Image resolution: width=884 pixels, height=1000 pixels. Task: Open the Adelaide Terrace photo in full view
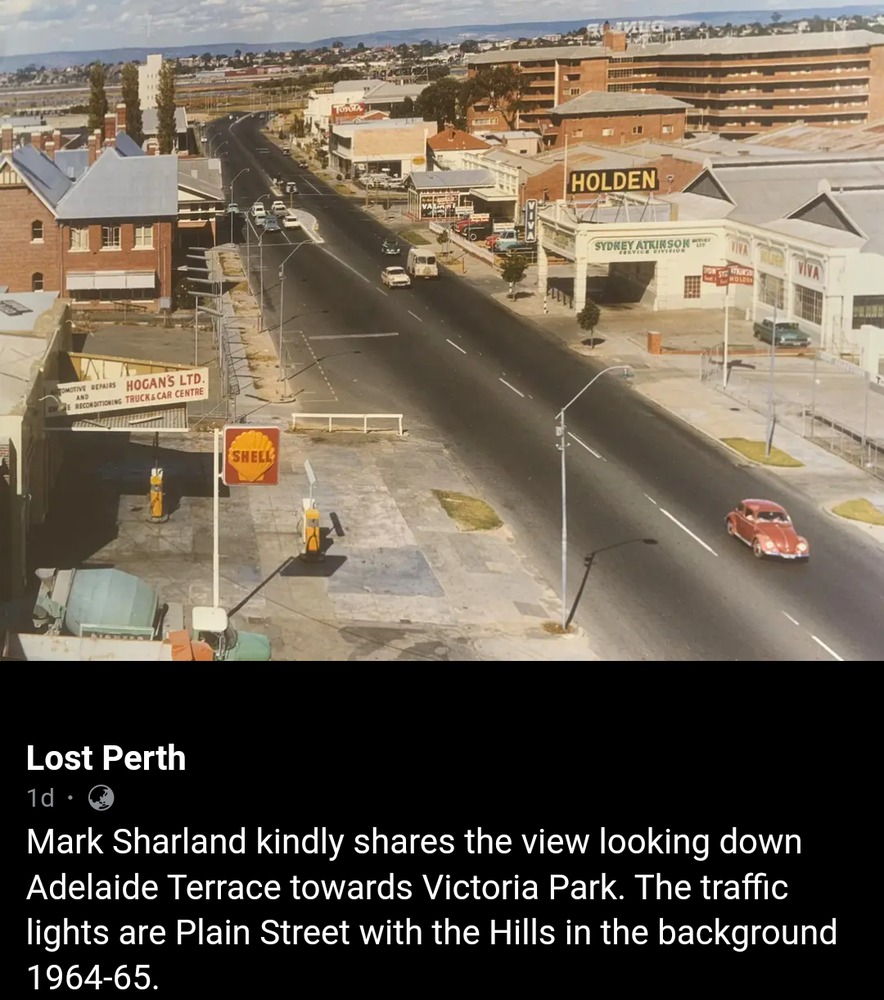click(x=442, y=330)
